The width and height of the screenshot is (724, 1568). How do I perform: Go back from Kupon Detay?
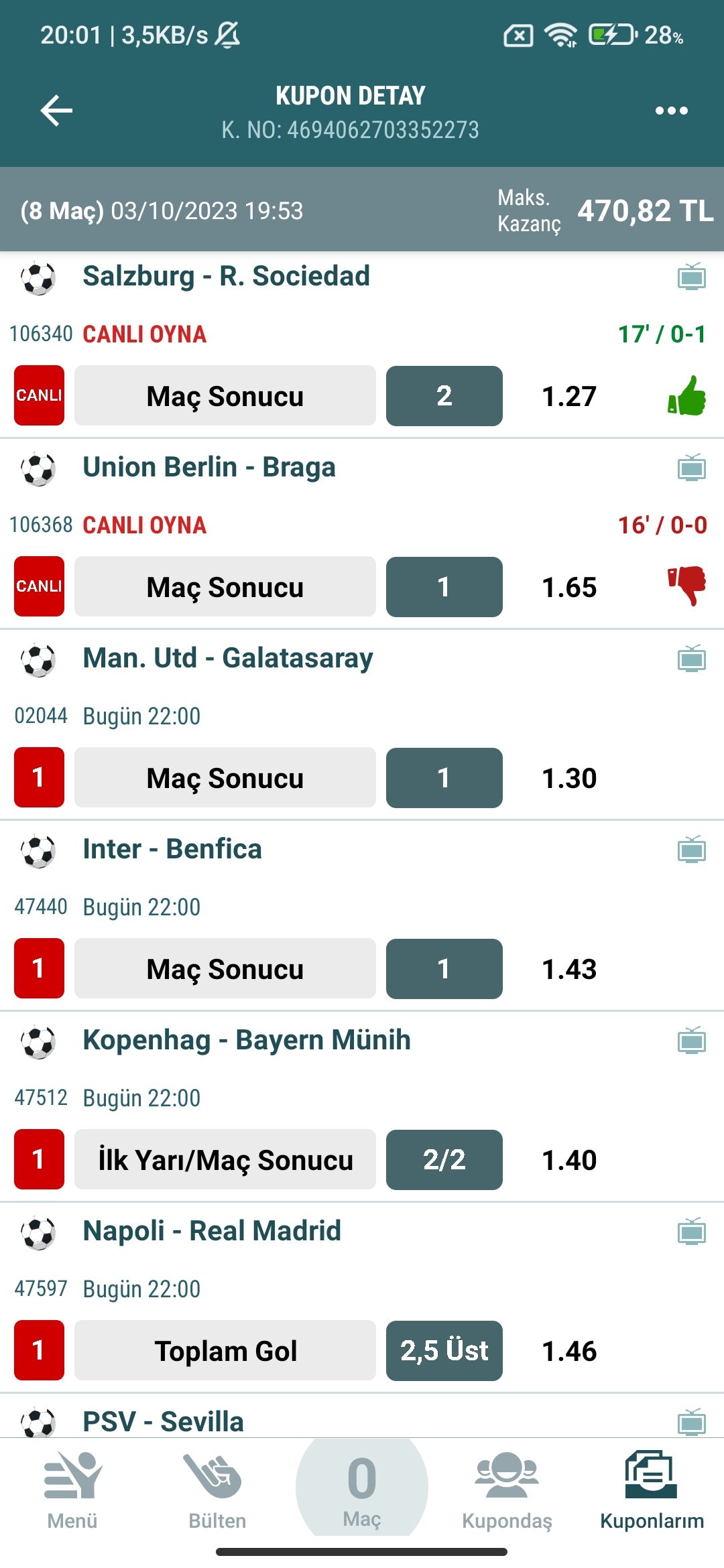56,111
